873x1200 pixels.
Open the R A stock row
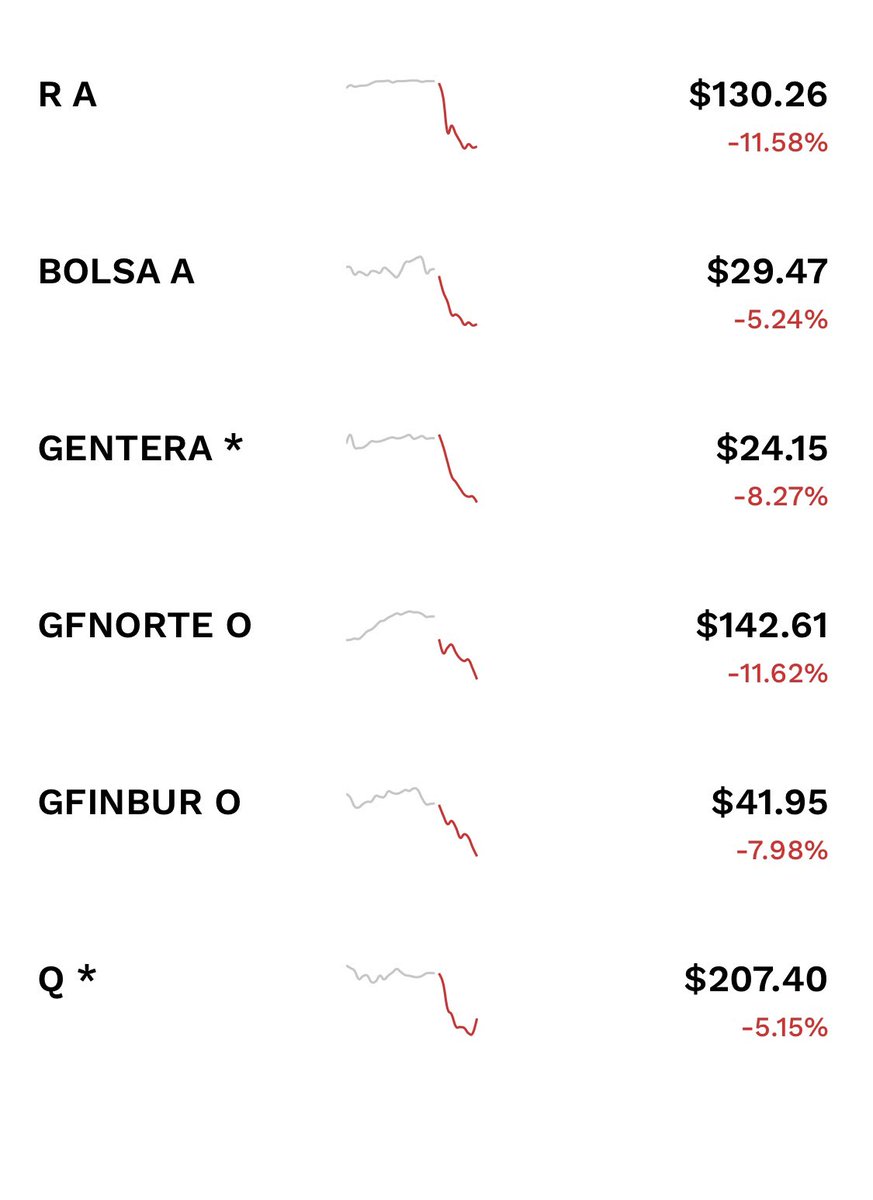pyautogui.click(x=436, y=116)
